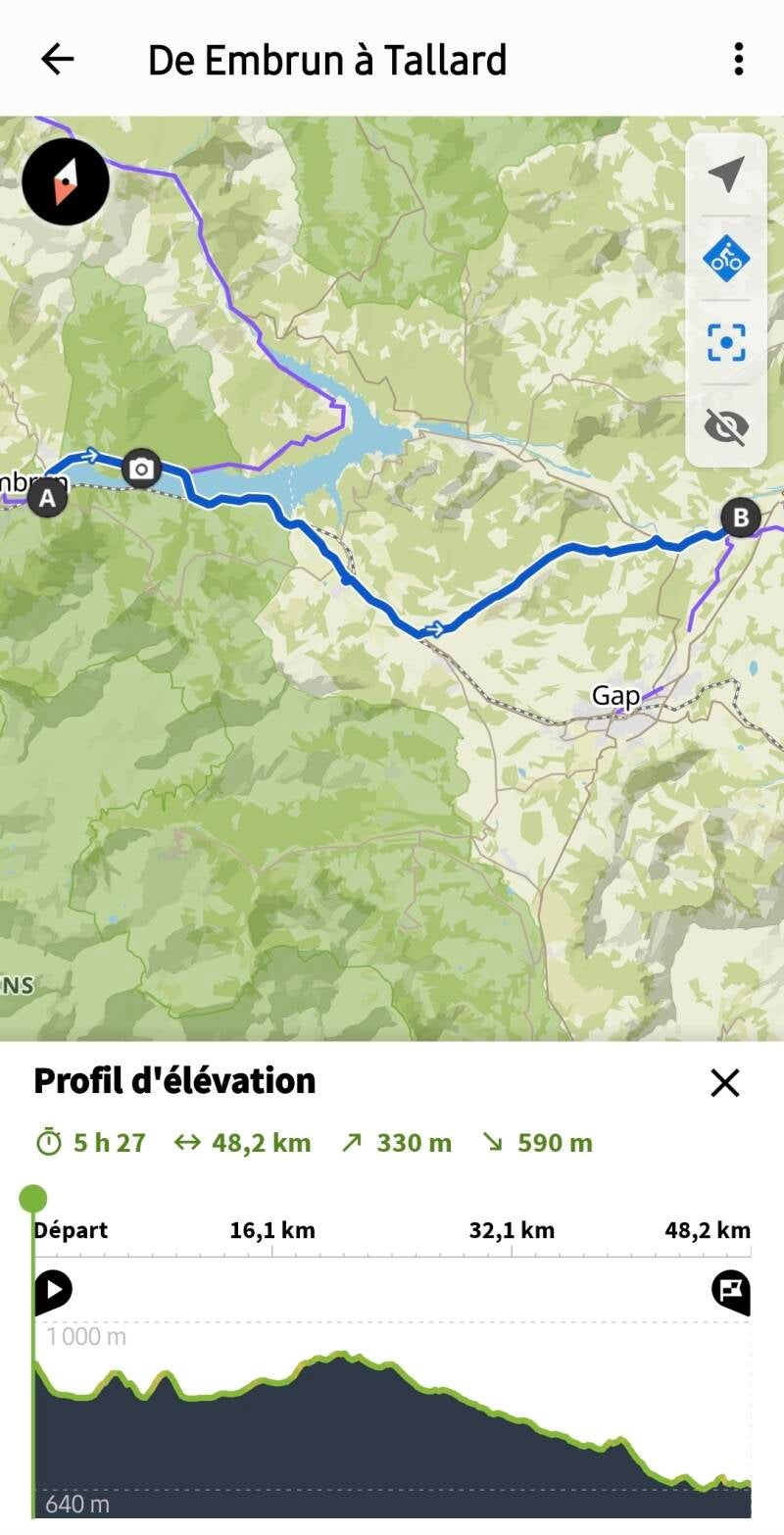784x1535 pixels.
Task: Go back using the arrow
Action: 57,59
